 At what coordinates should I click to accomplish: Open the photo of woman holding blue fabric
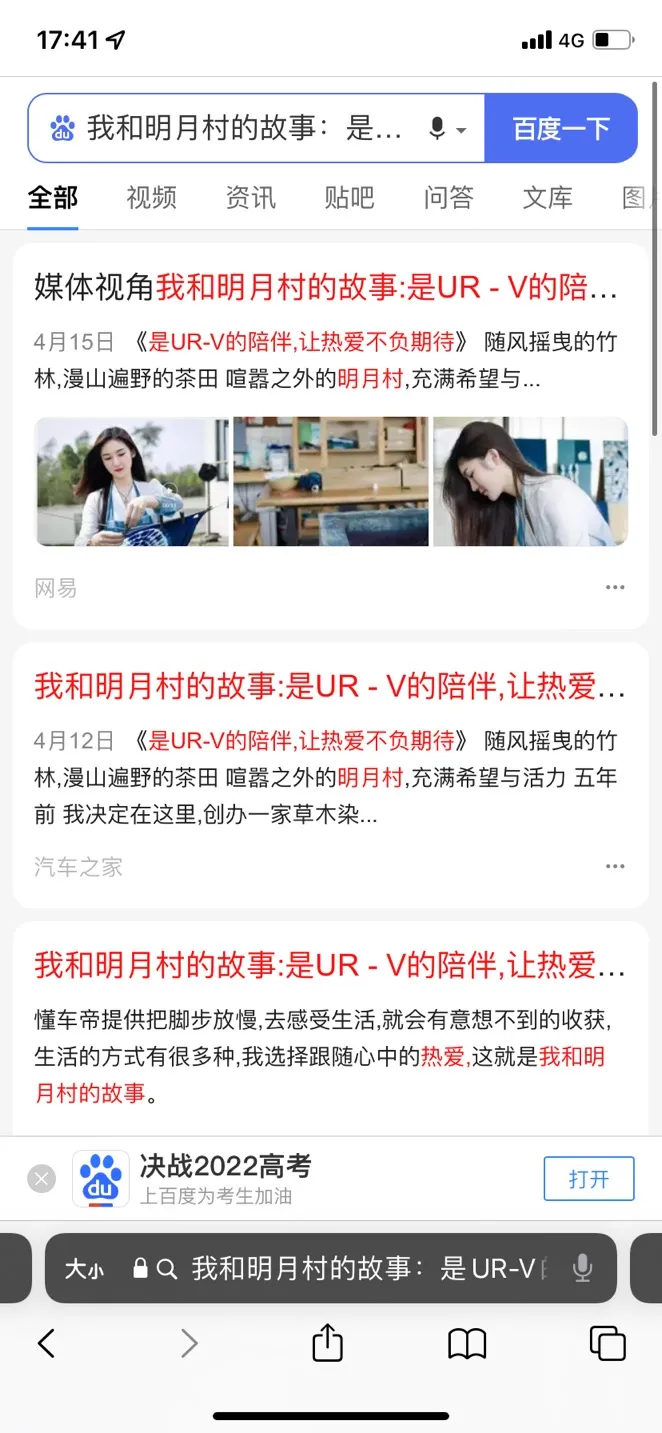coord(132,482)
